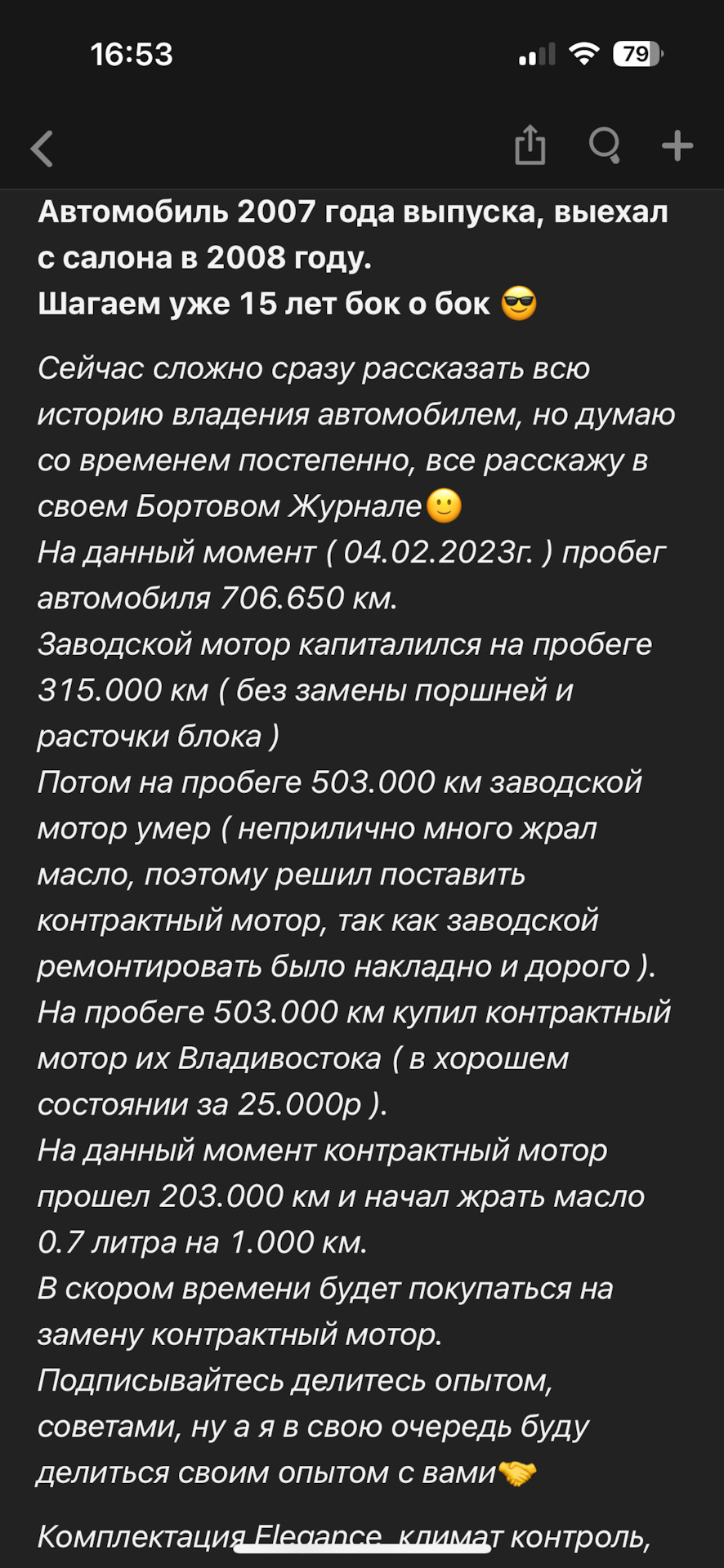This screenshot has width=724, height=1568.
Task: Go back using the top-left arrow
Action: pyautogui.click(x=42, y=149)
